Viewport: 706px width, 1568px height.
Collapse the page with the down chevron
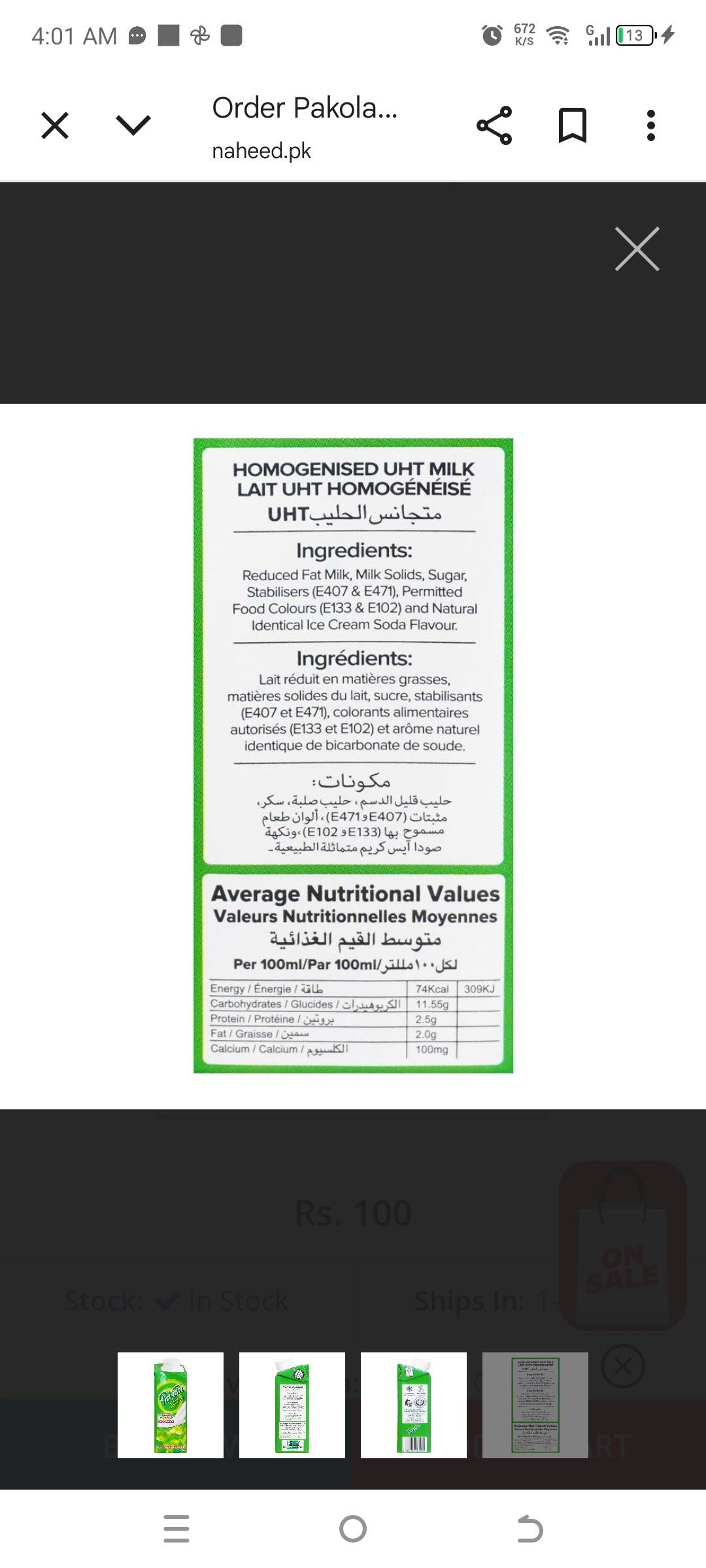click(133, 124)
